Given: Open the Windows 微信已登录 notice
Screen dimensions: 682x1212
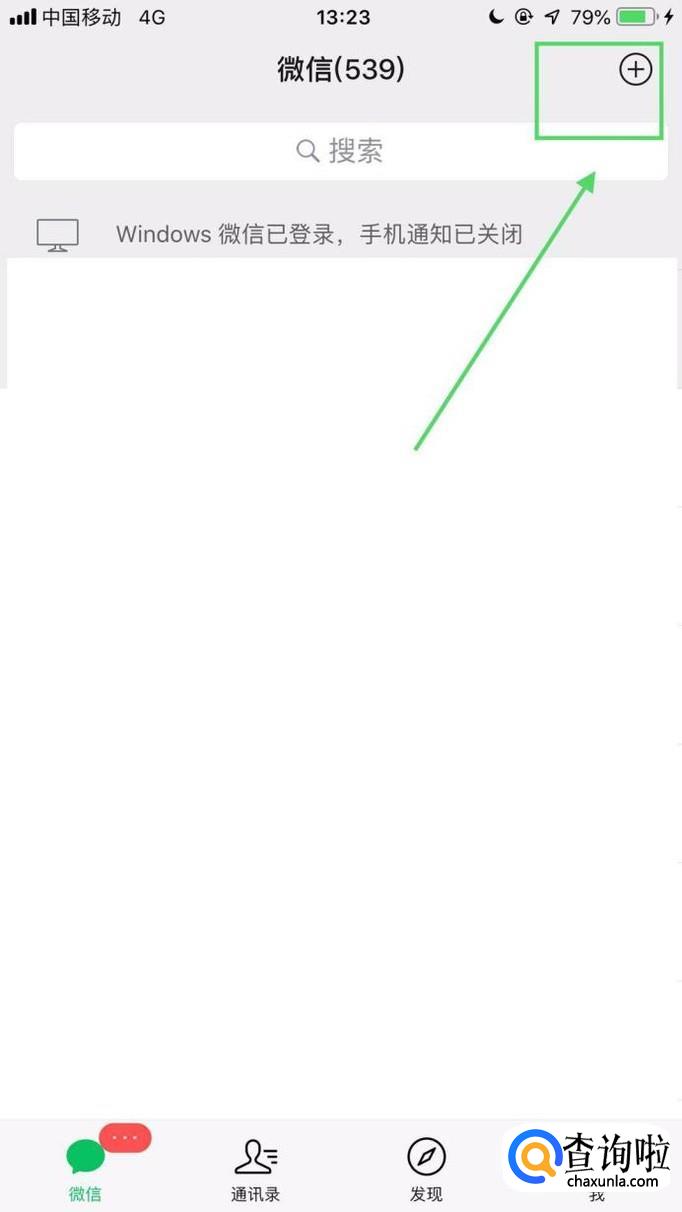Looking at the screenshot, I should 318,234.
